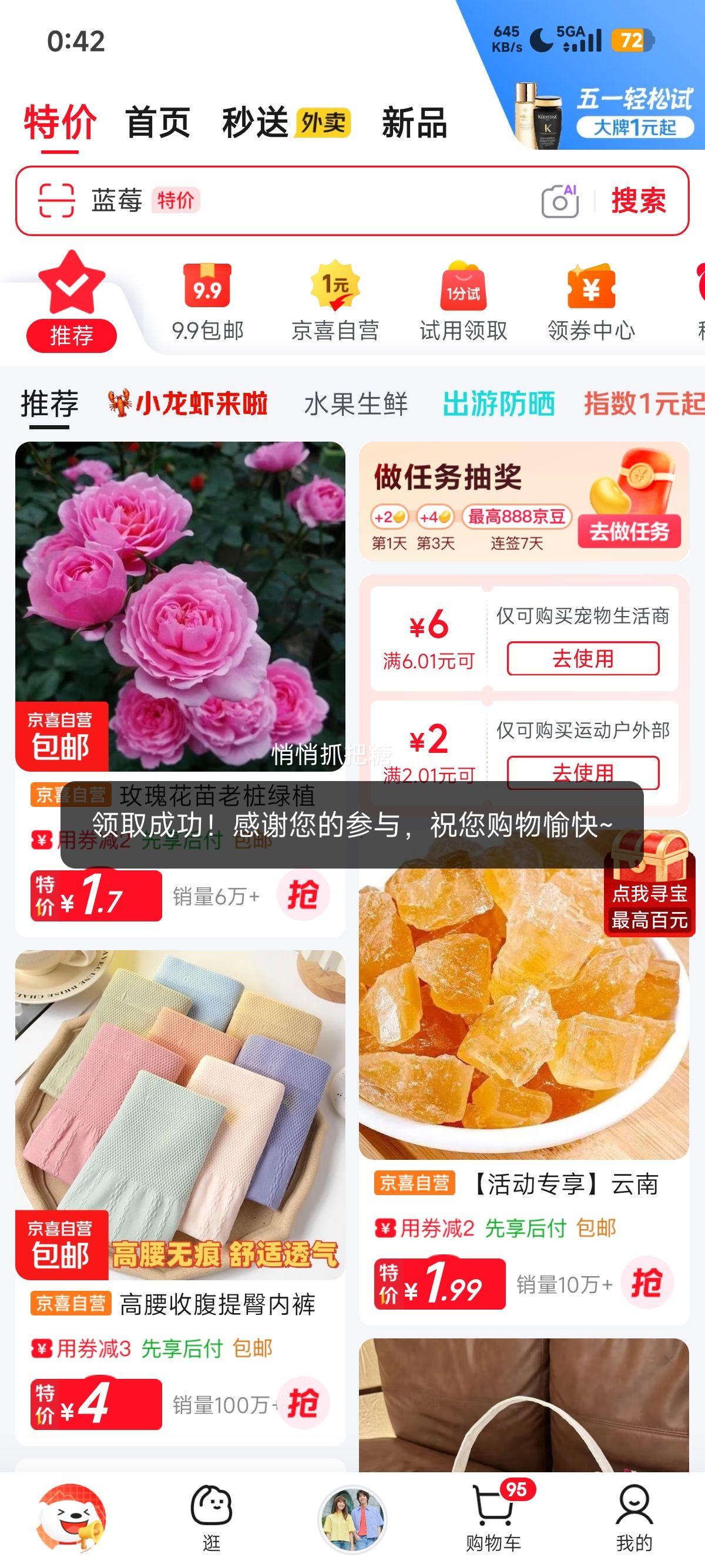This screenshot has width=705, height=1568.
Task: Open the shopping cart with 95 badge
Action: pos(493,1503)
